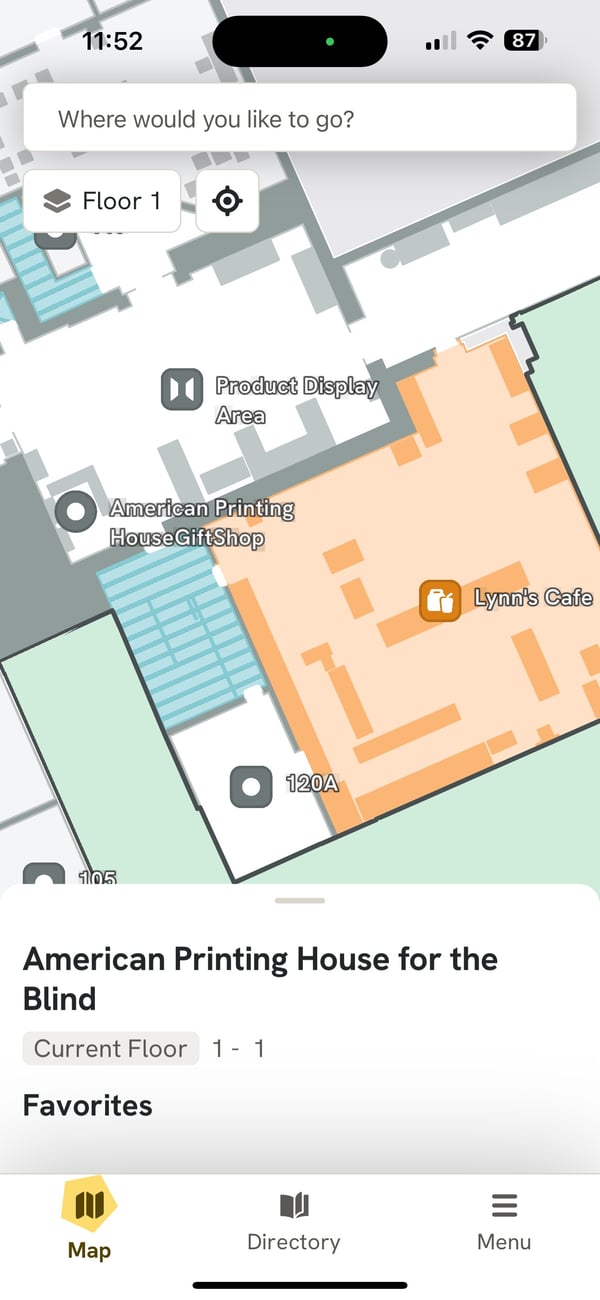Tap the 'Where would you like to go?' search field
The height and width of the screenshot is (1300, 600).
click(x=300, y=119)
